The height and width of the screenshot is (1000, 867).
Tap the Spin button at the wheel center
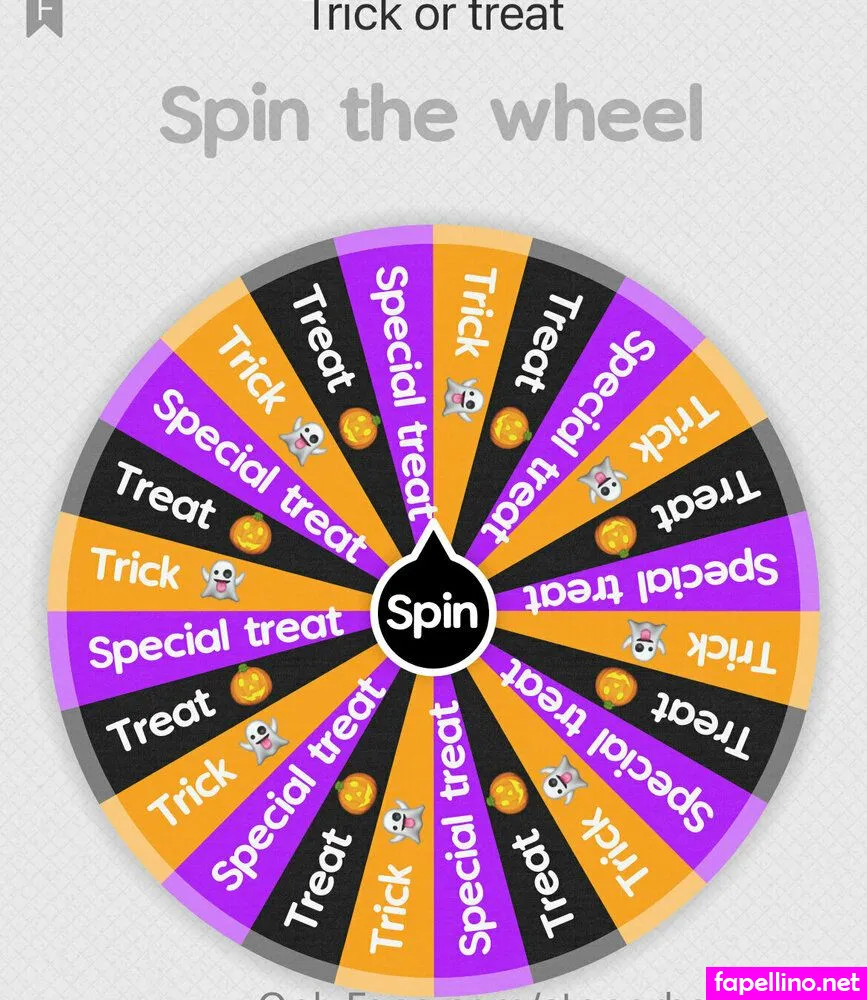[433, 610]
